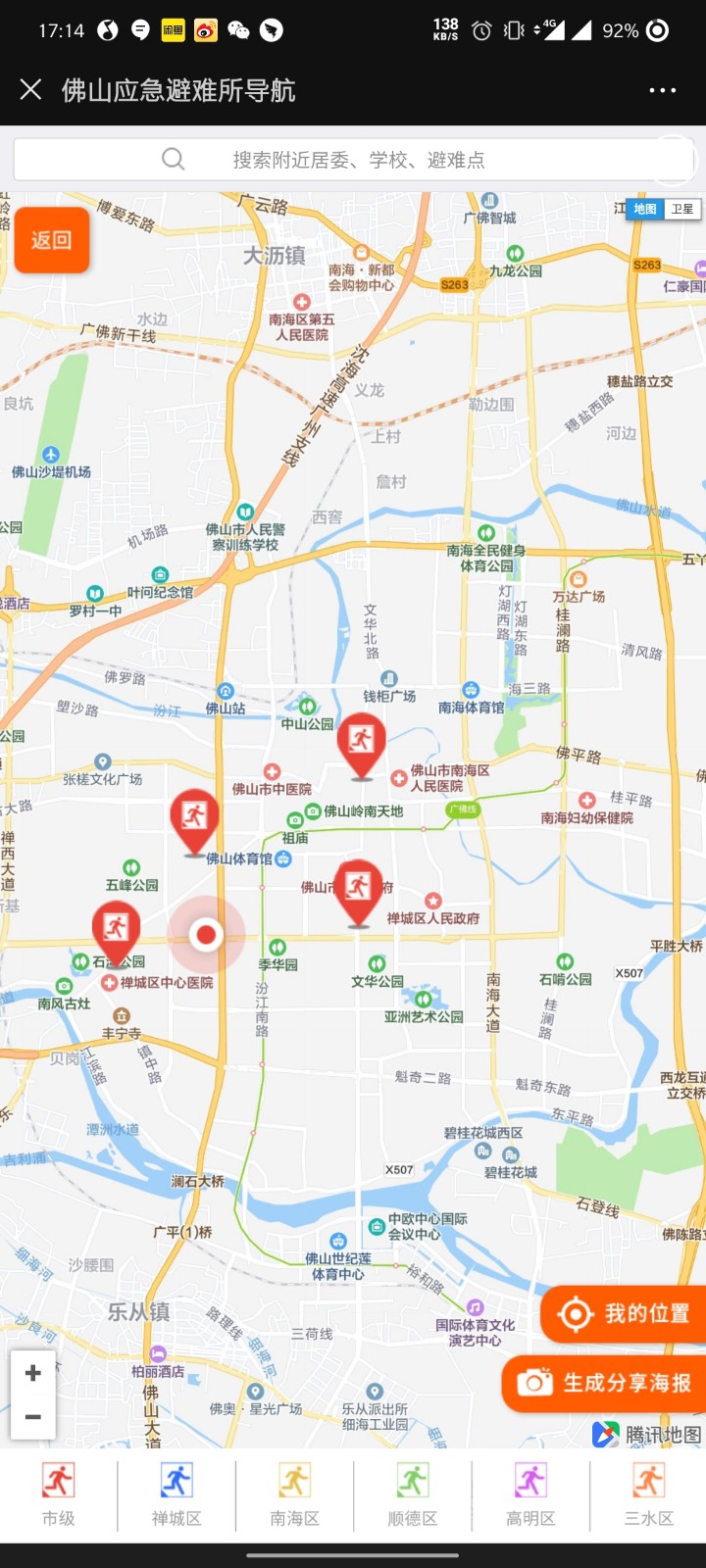Select the 市级 shelters tab
The image size is (706, 1568).
coord(59,1494)
